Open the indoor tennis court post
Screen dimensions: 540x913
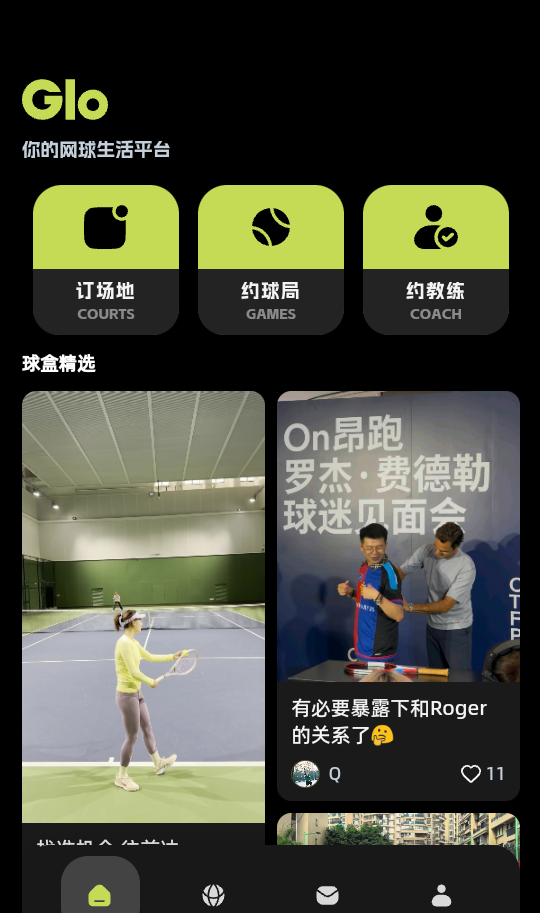click(x=143, y=607)
